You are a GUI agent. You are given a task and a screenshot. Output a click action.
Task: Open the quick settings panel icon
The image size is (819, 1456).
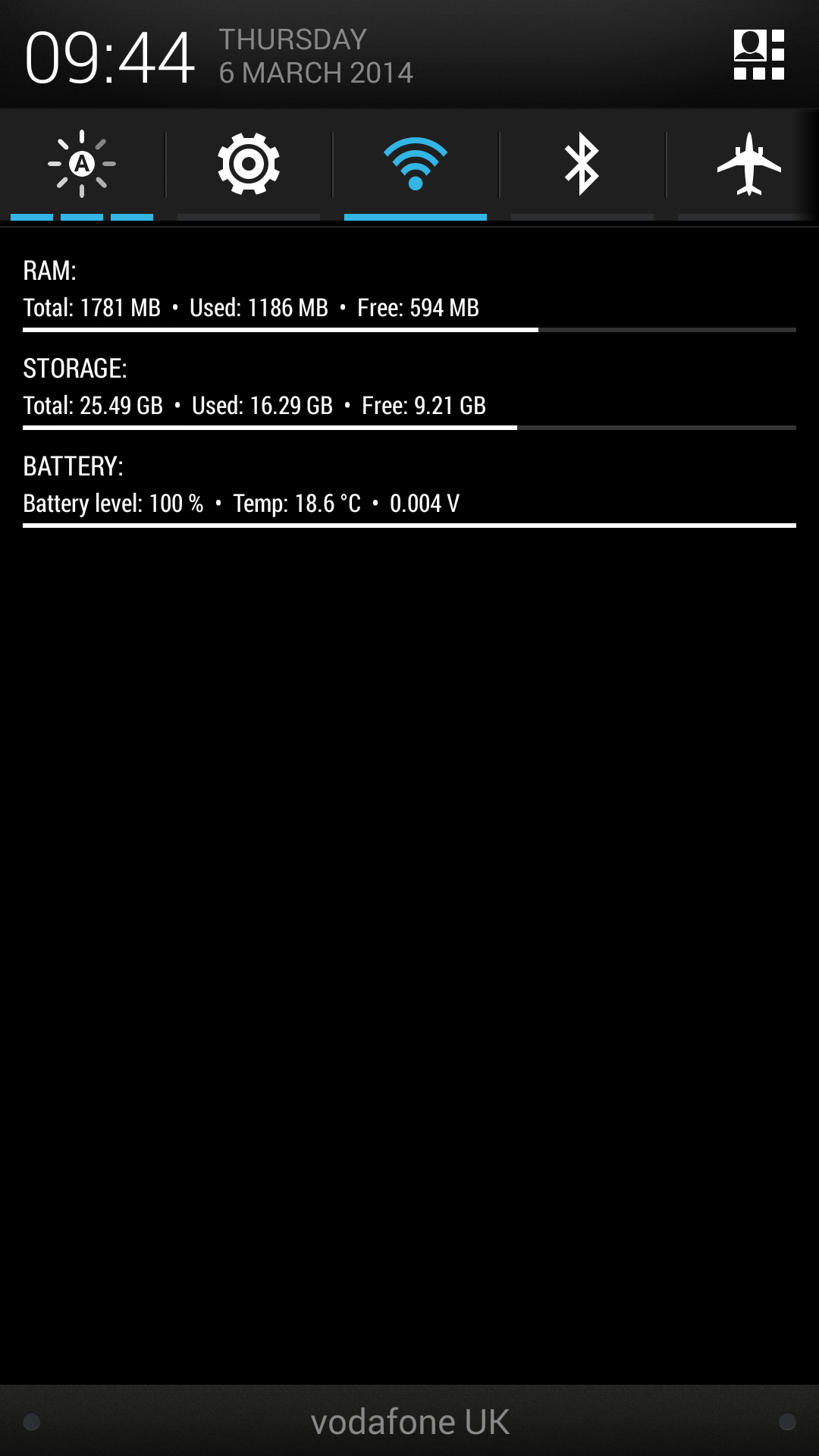[x=759, y=55]
